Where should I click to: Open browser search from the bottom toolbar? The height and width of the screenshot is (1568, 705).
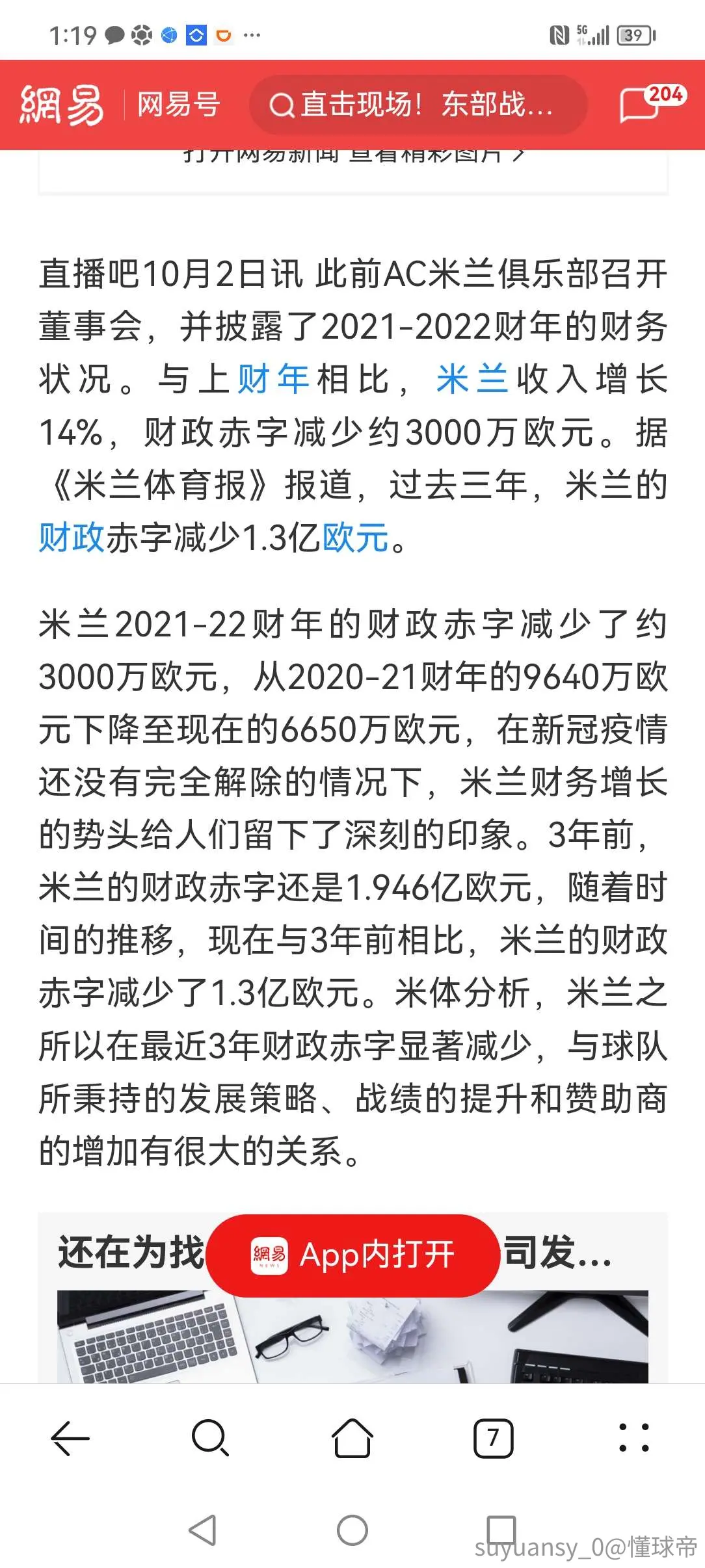tap(211, 1437)
